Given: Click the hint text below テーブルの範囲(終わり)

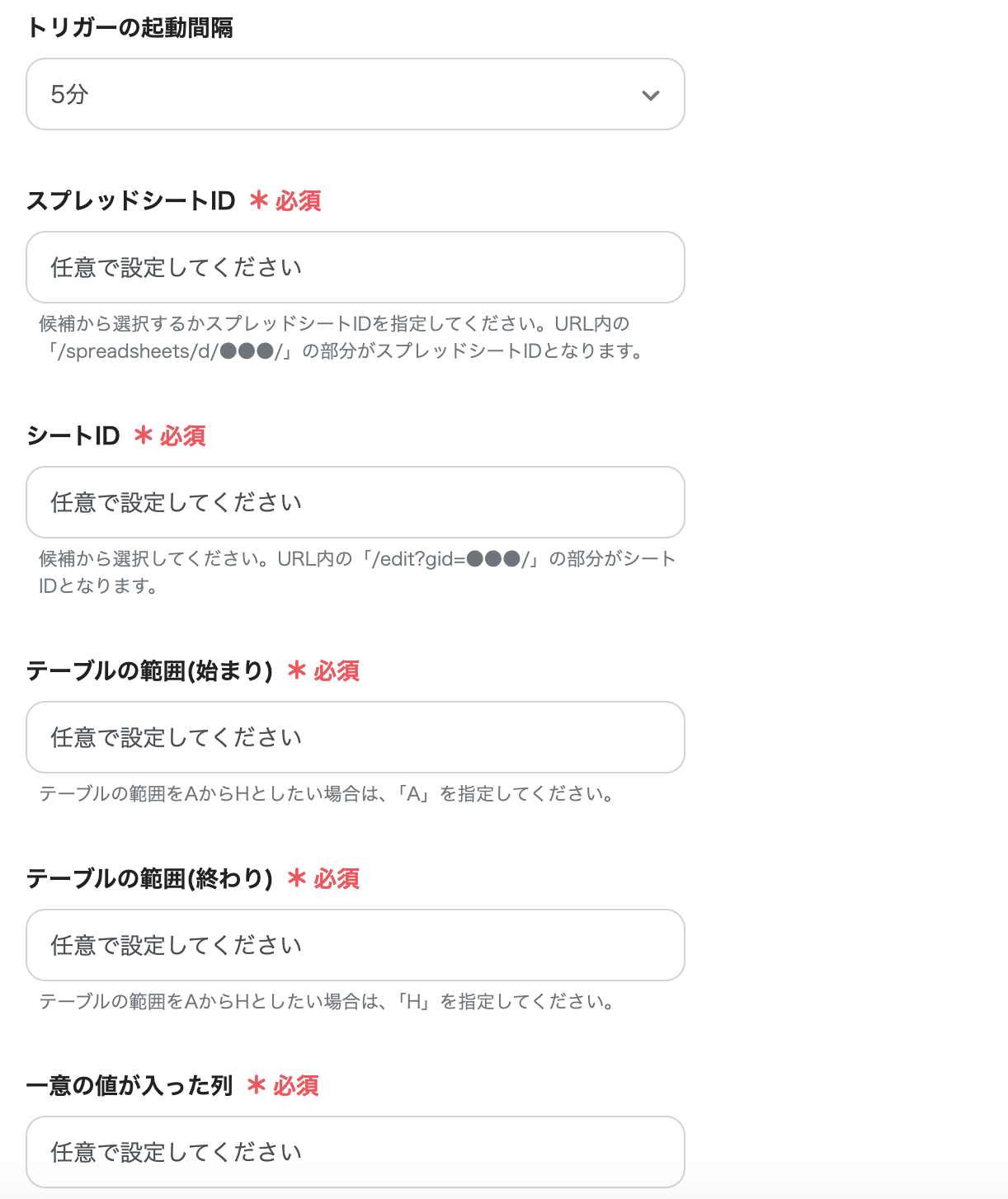Looking at the screenshot, I should tap(327, 1002).
